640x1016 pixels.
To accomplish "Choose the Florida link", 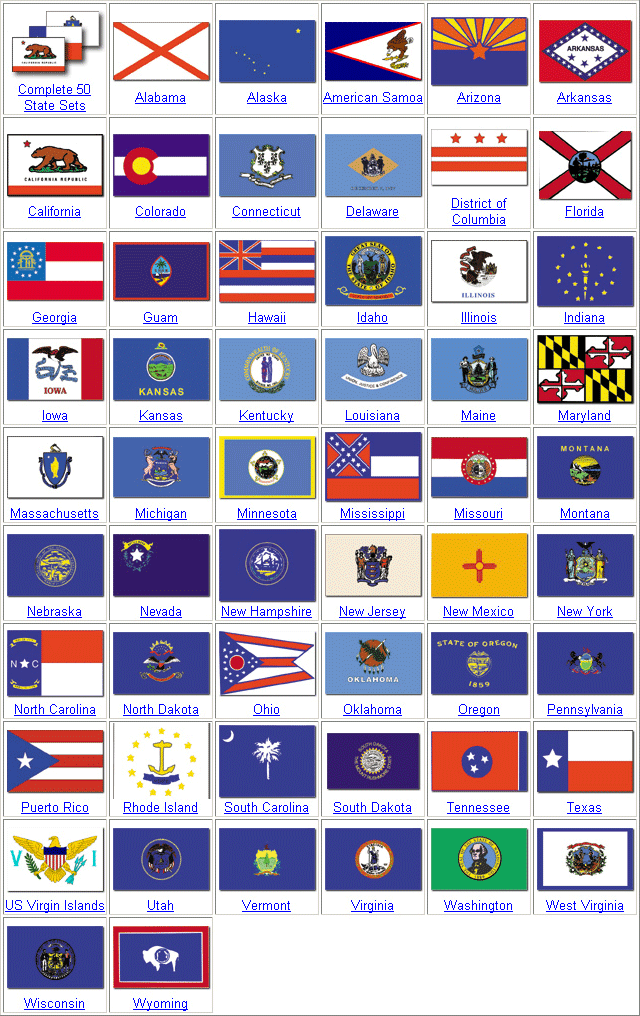I will pos(584,212).
